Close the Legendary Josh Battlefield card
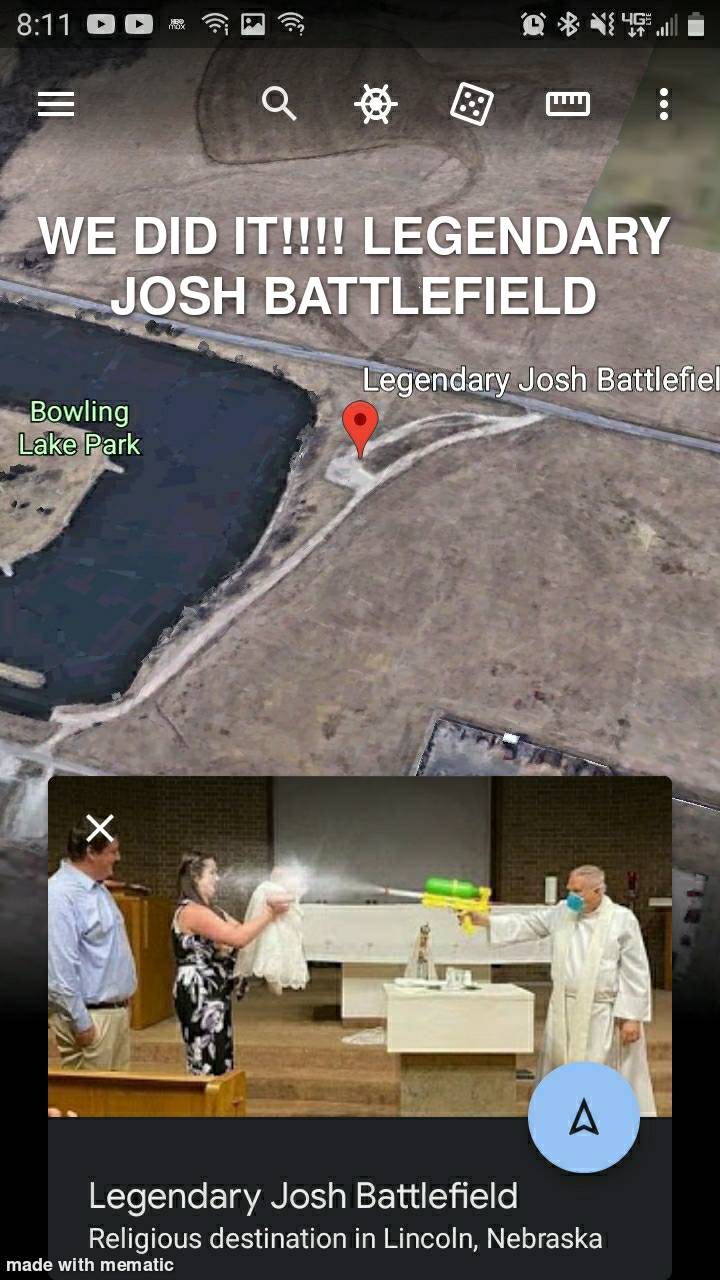The height and width of the screenshot is (1280, 720). coord(100,828)
